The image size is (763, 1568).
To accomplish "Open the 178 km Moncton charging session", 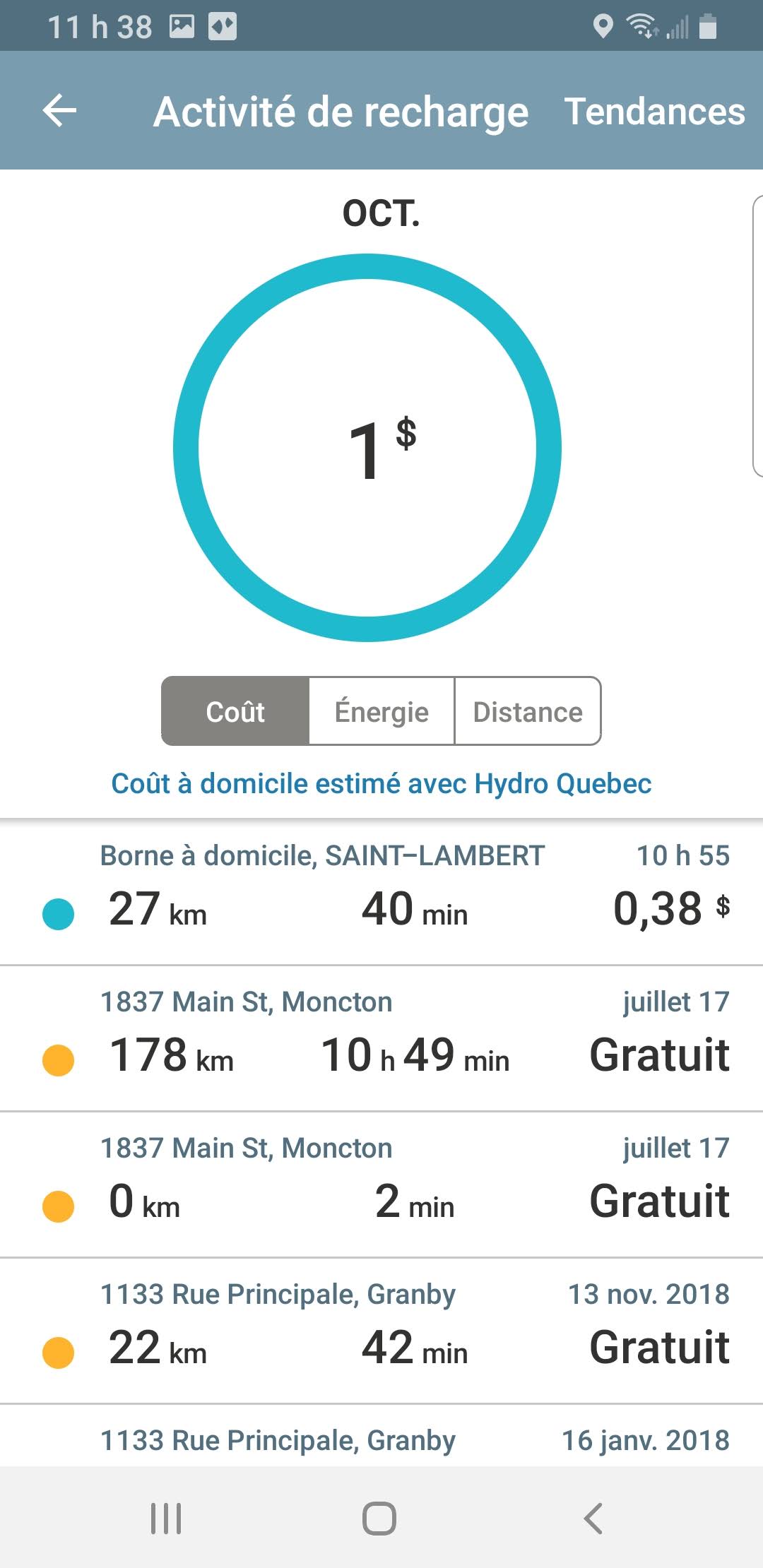I will (381, 1038).
